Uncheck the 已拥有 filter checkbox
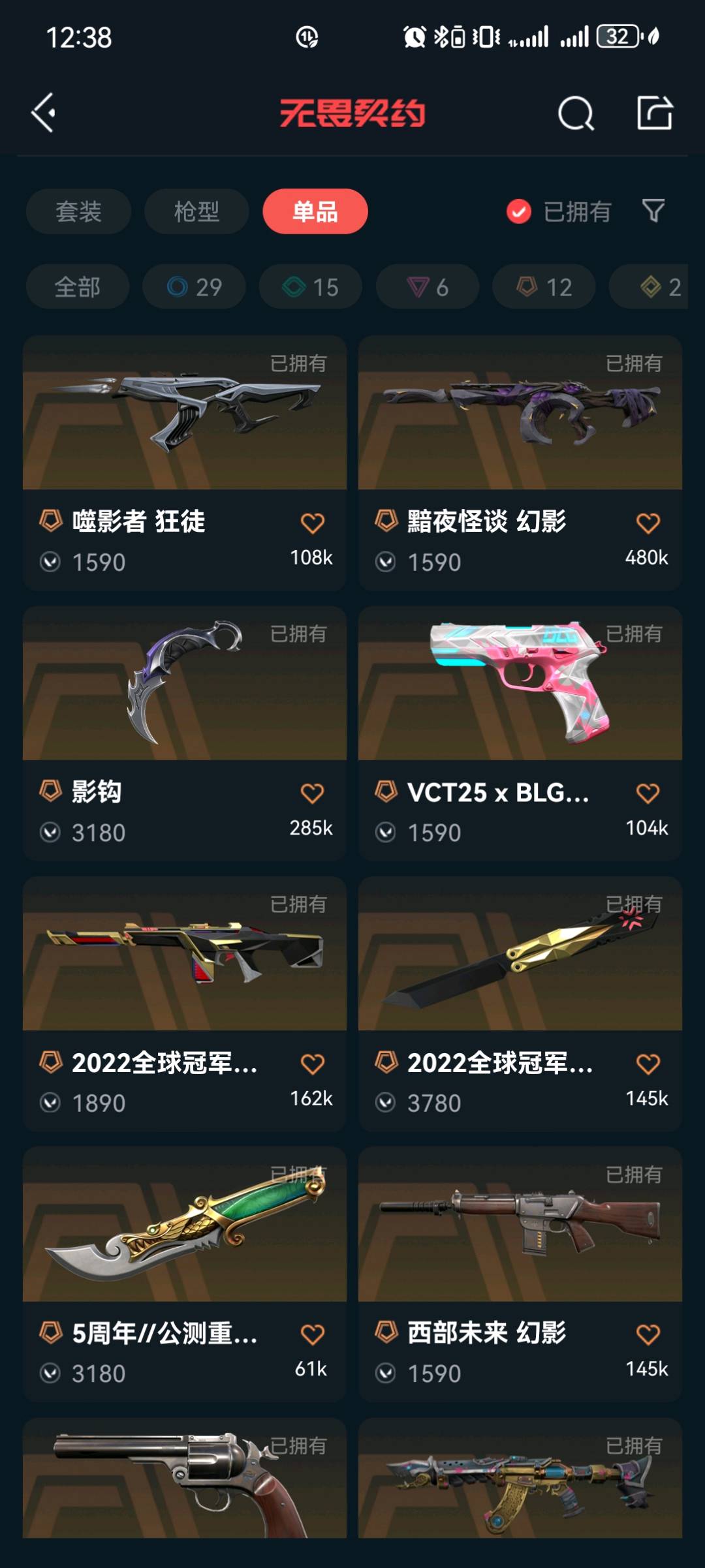The width and height of the screenshot is (705, 1568). tap(519, 211)
